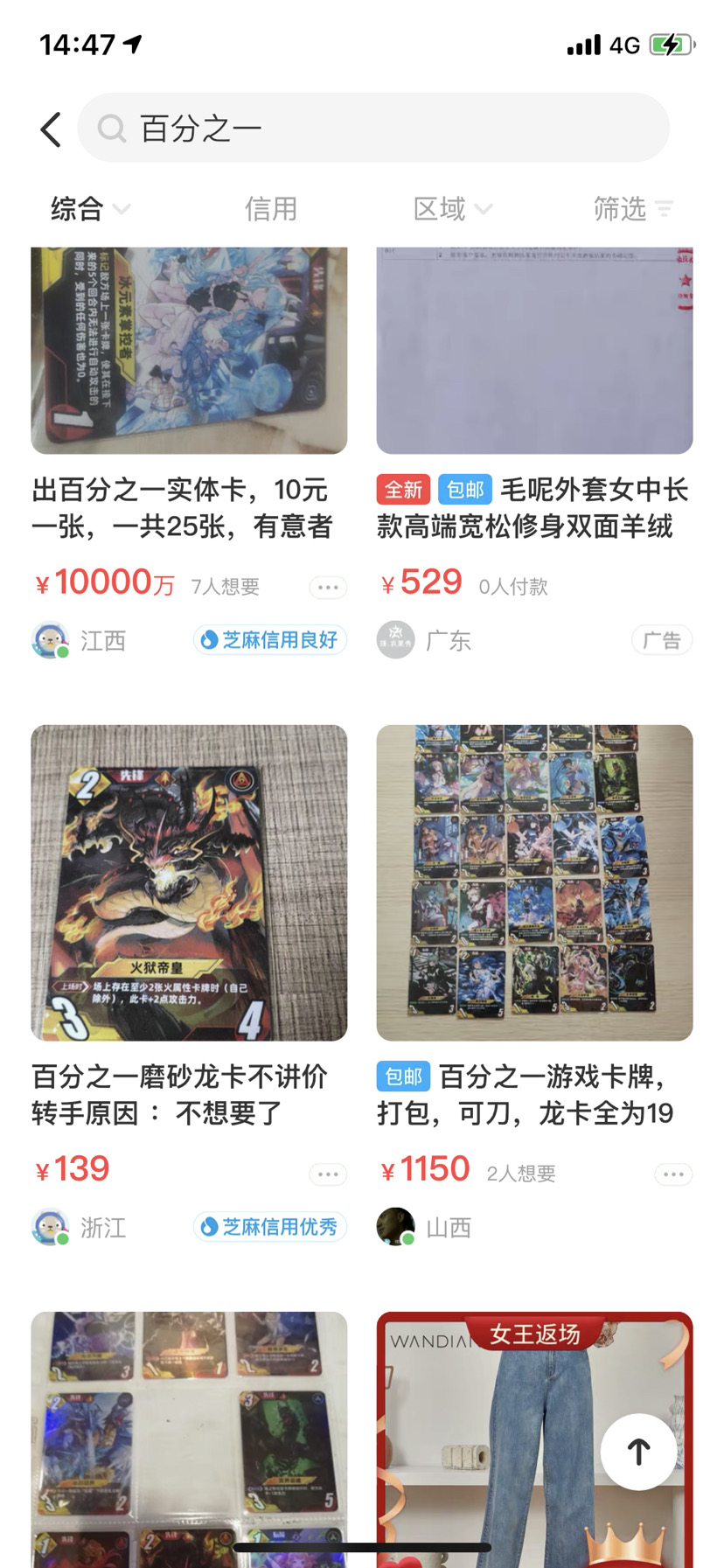
Task: Click the 芝麻信用良好 credit badge
Action: pyautogui.click(x=269, y=639)
